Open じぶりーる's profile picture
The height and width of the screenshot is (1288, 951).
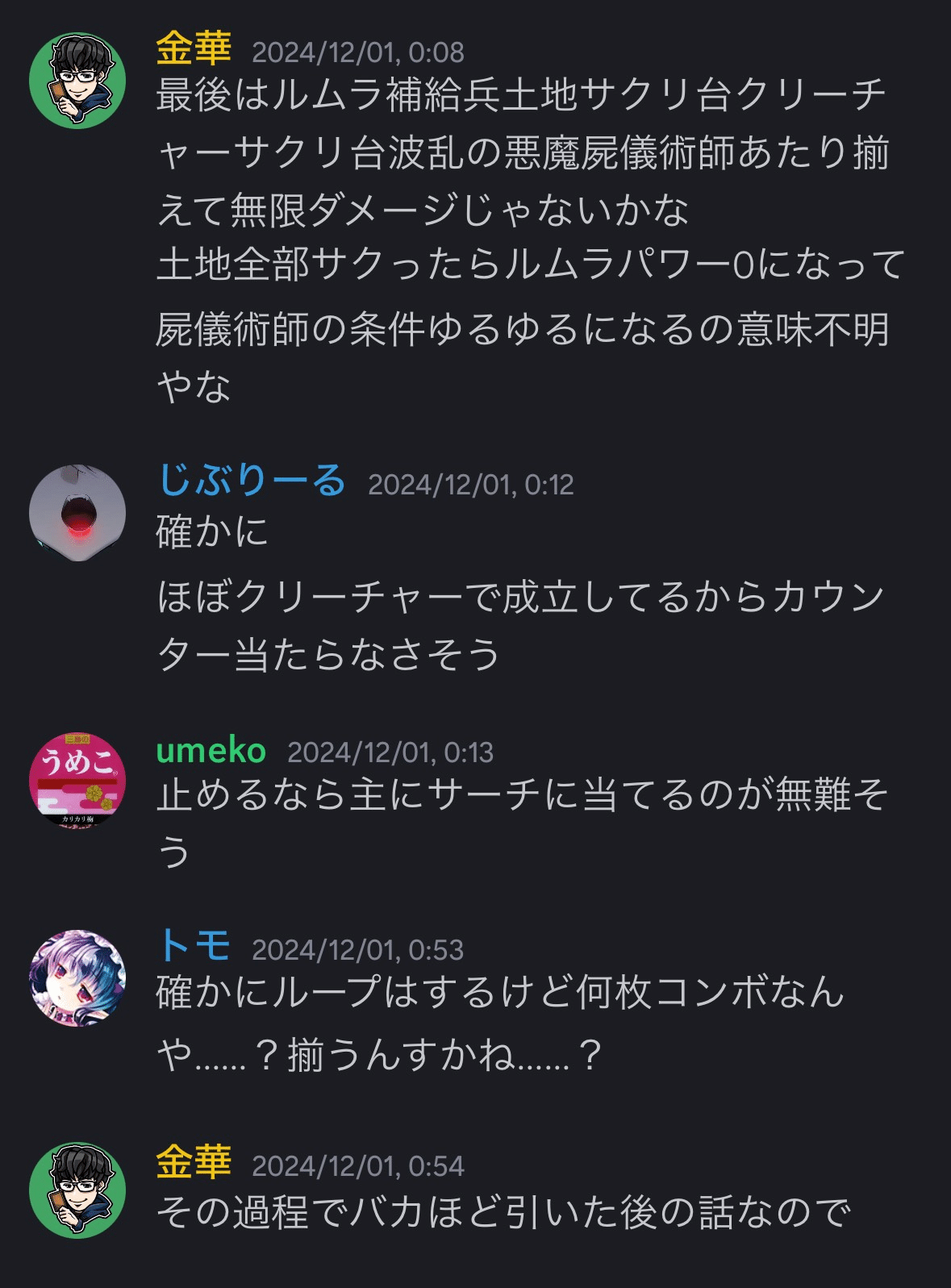(x=77, y=513)
